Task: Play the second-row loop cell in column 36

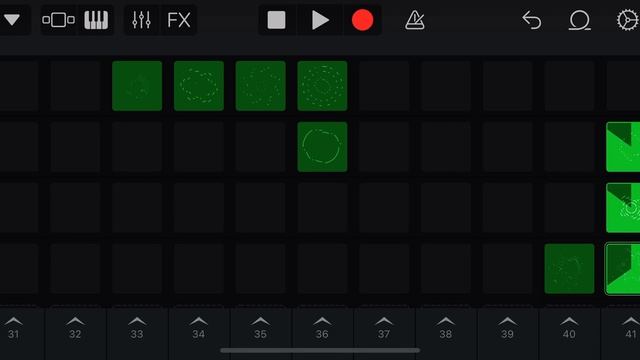Action: pyautogui.click(x=322, y=147)
